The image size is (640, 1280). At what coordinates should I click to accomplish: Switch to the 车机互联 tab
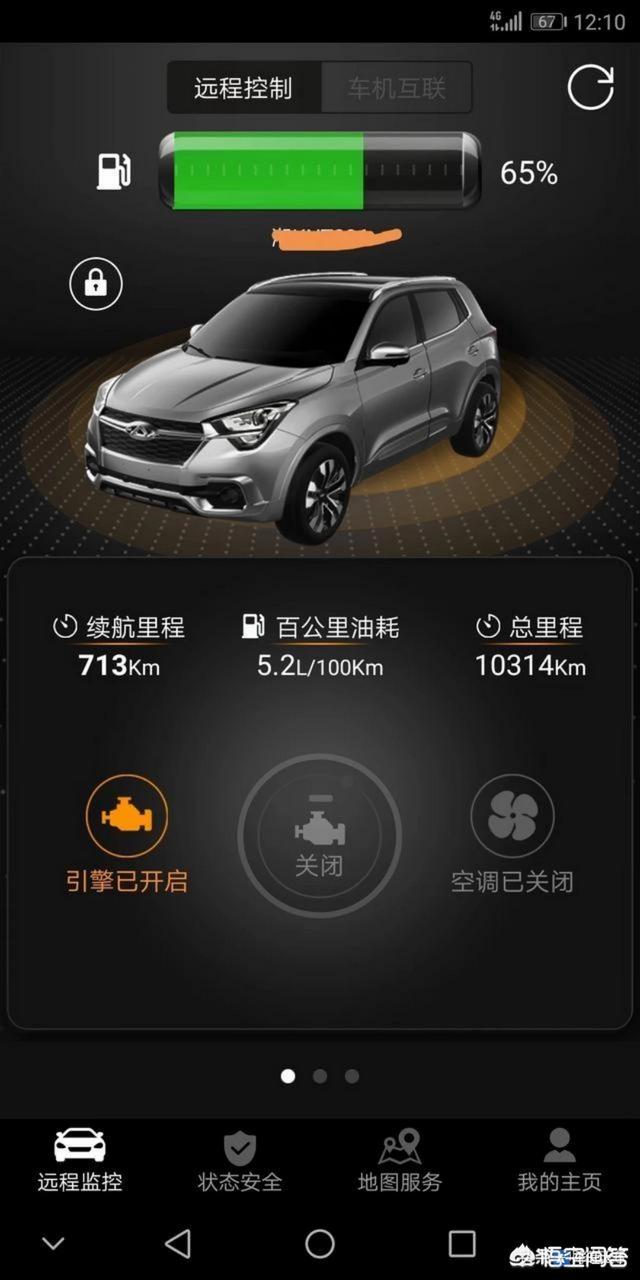click(x=396, y=88)
